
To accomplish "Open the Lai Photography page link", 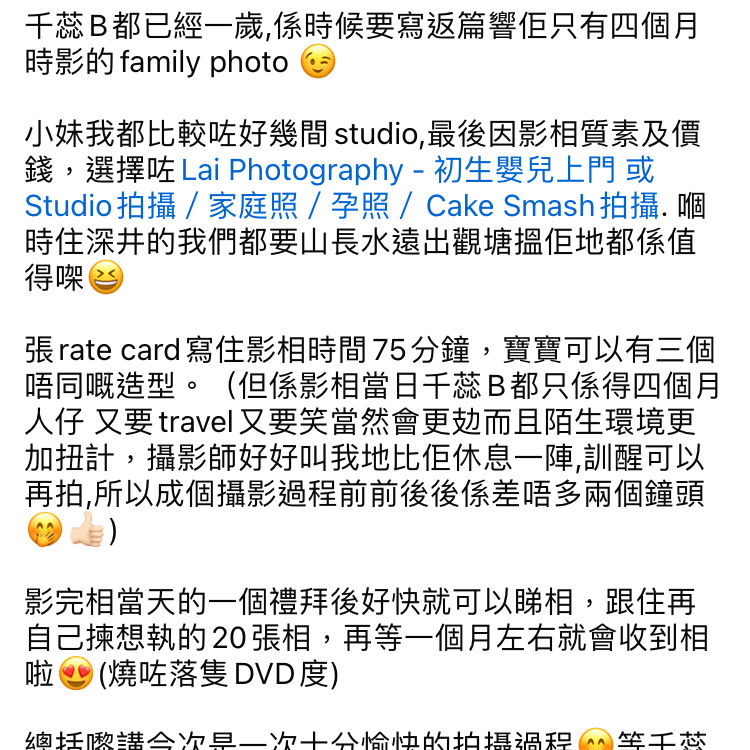I will click(292, 170).
